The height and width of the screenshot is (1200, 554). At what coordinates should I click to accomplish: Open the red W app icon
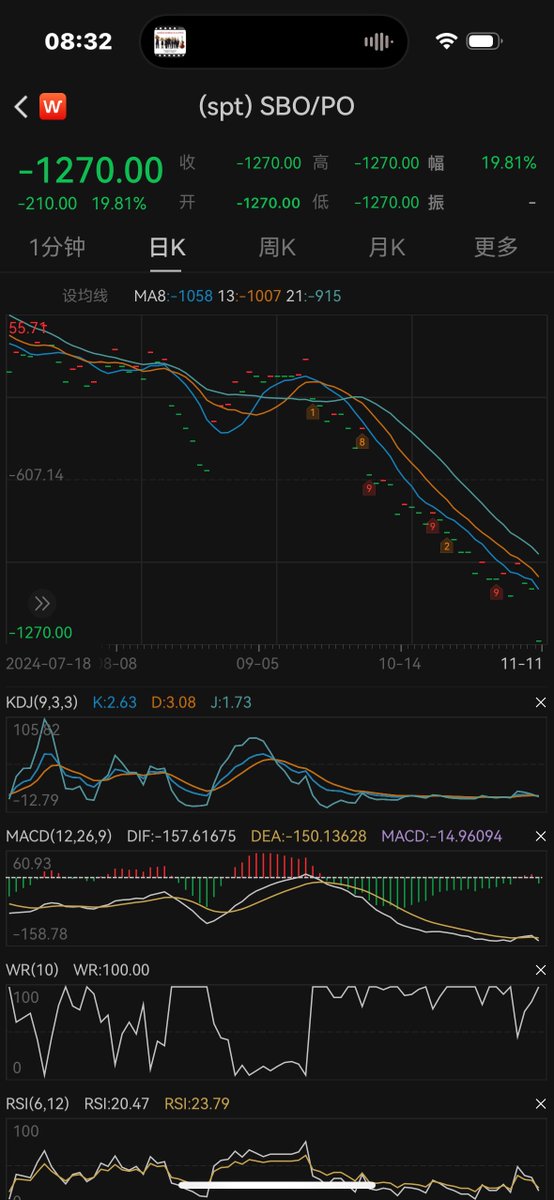[x=53, y=106]
